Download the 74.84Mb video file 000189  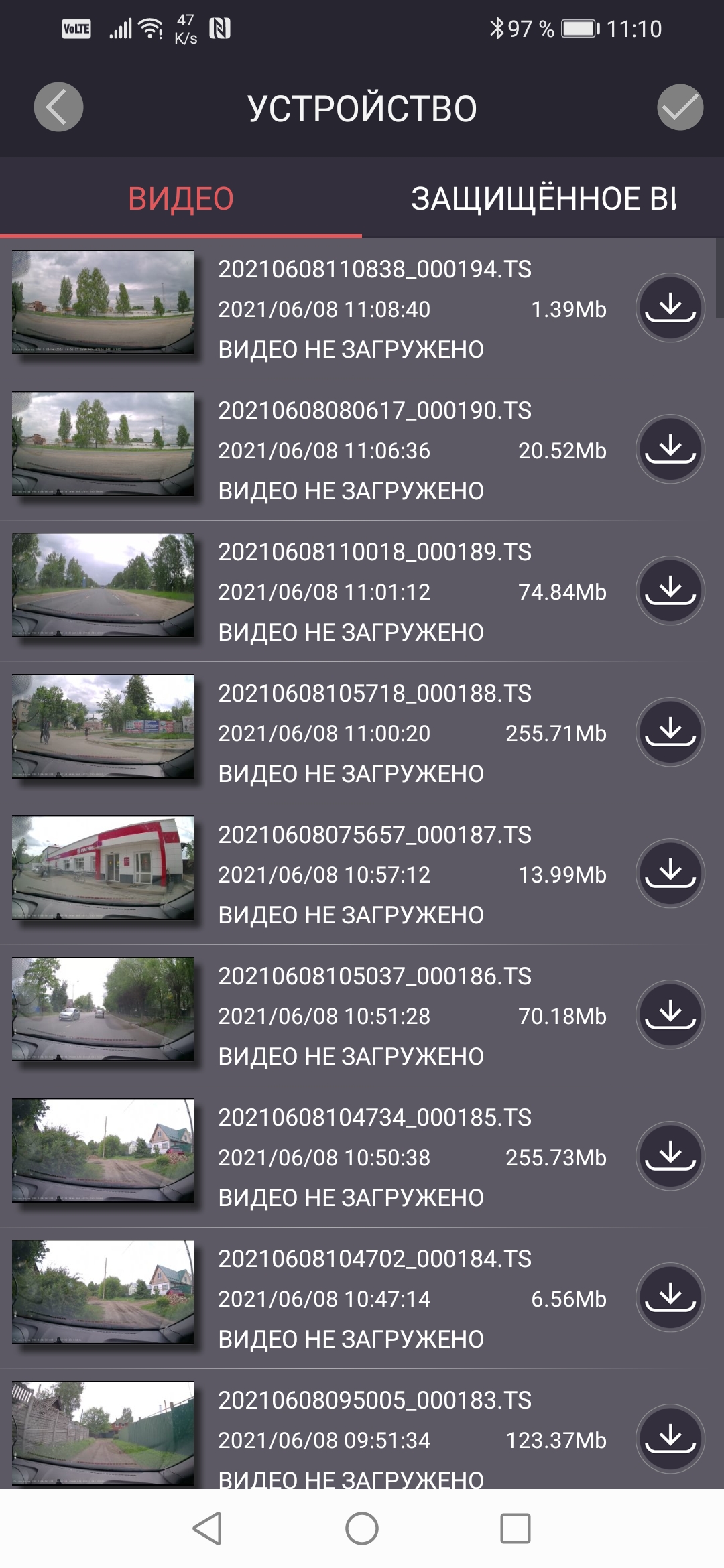click(670, 590)
